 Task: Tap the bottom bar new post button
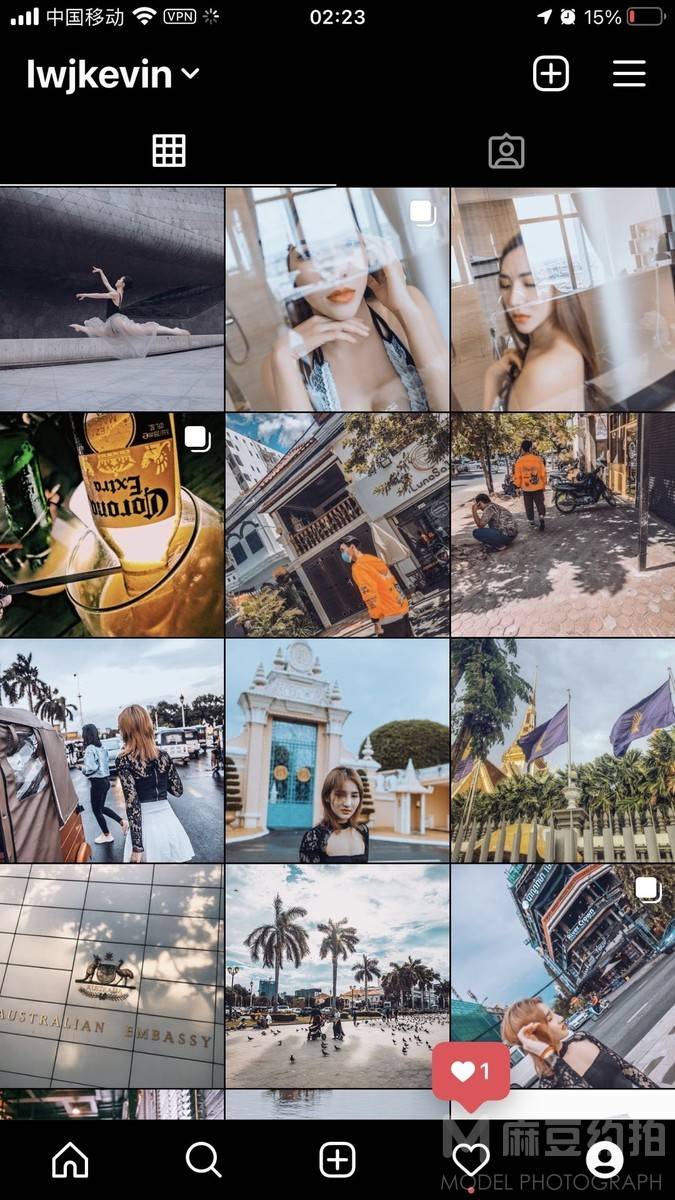[x=337, y=1160]
